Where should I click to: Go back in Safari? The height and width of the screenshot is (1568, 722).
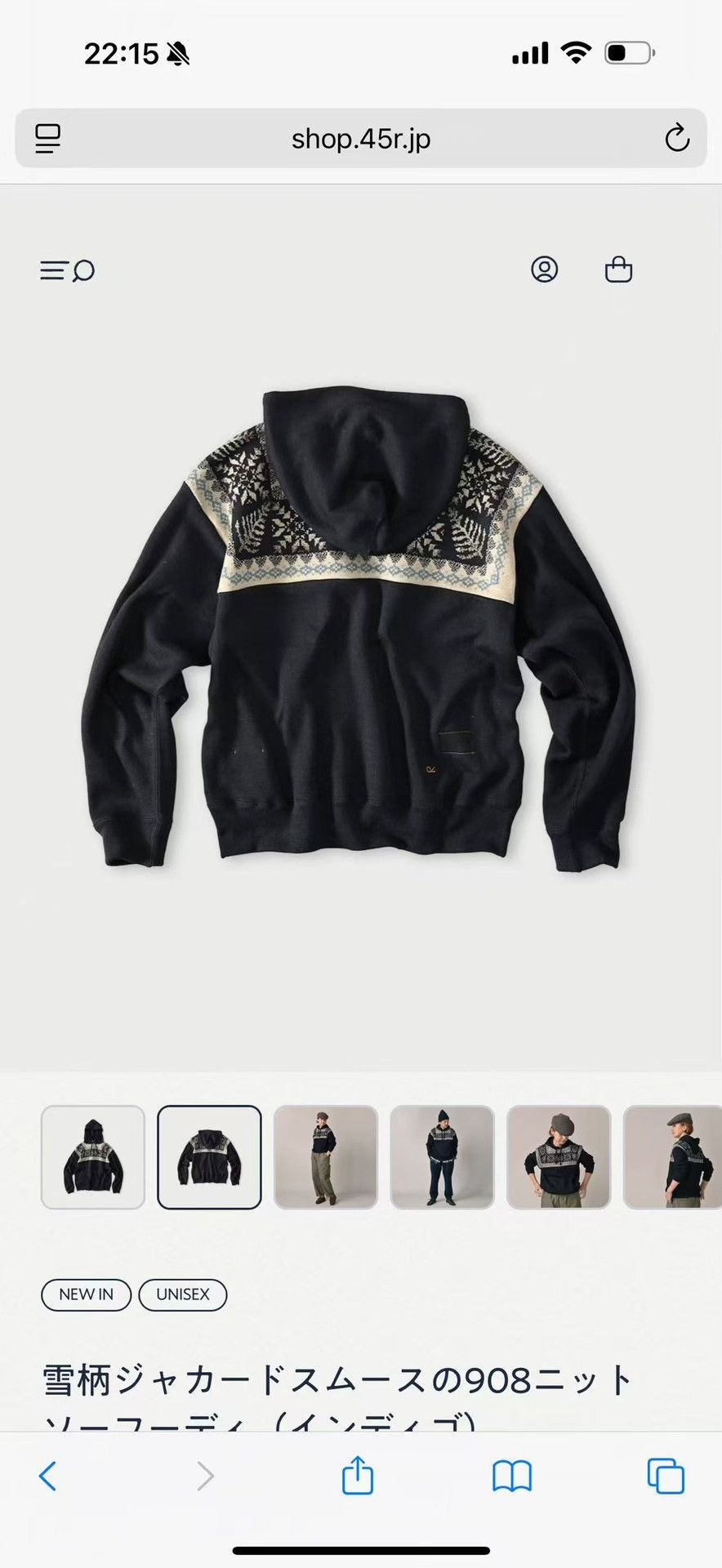(x=48, y=1476)
